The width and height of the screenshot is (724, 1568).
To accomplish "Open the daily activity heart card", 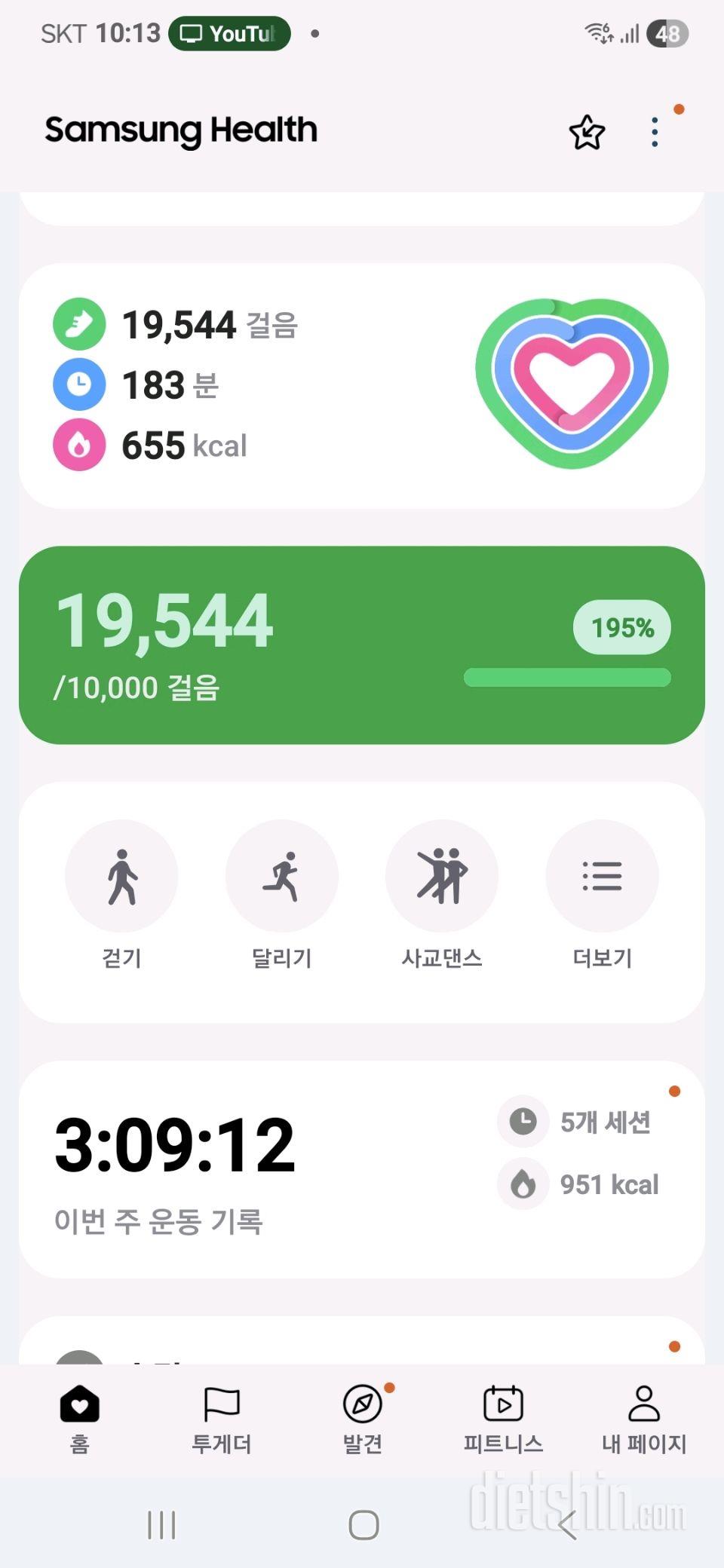I will coord(362,385).
